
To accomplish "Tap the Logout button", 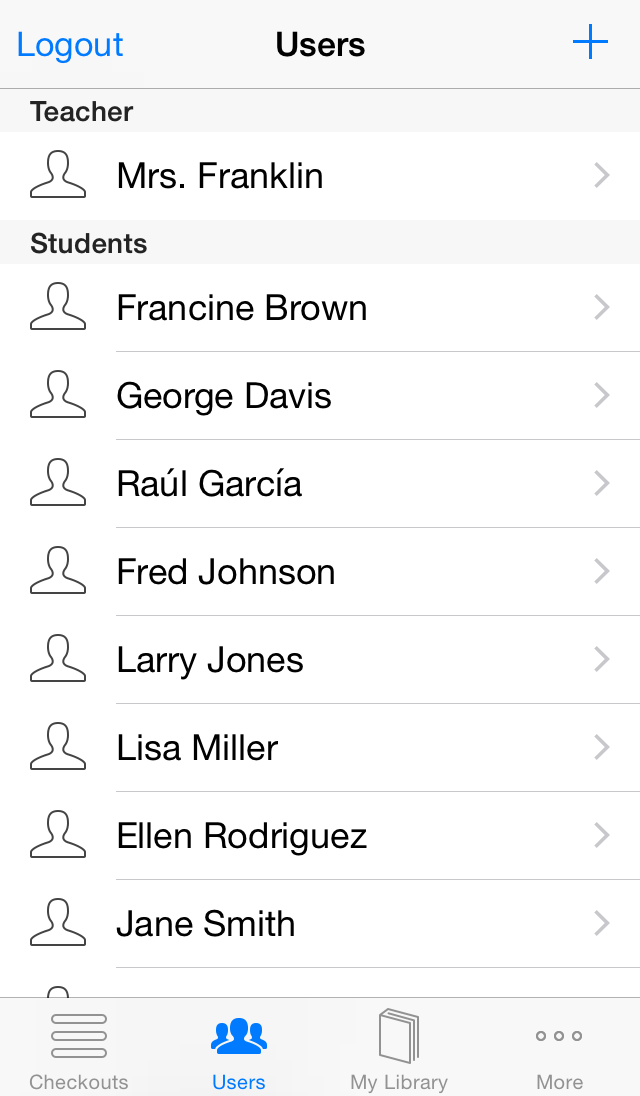I will 70,45.
